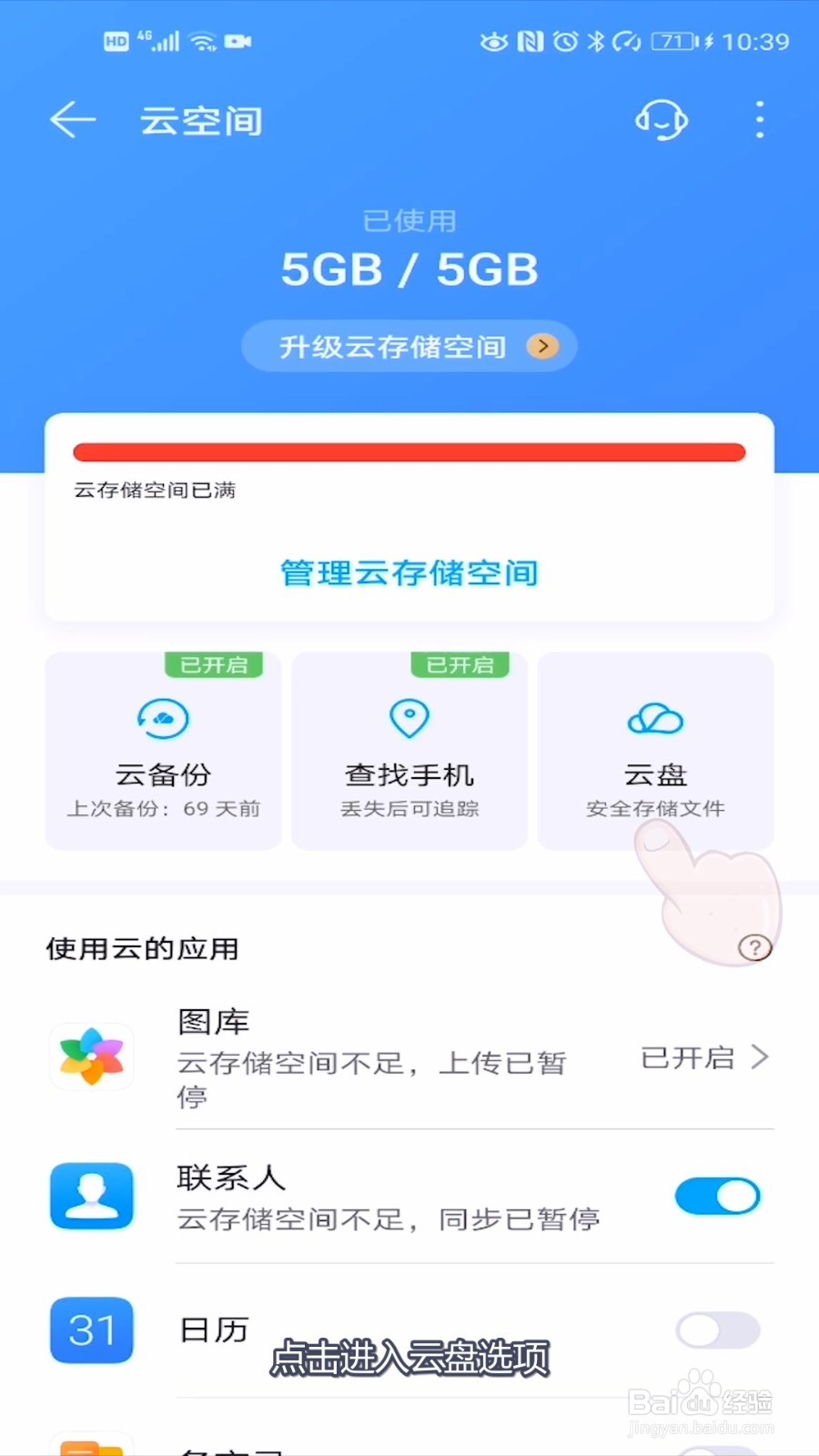The height and width of the screenshot is (1456, 819).
Task: Expand the 多空间 row at bottom
Action: (x=409, y=1447)
